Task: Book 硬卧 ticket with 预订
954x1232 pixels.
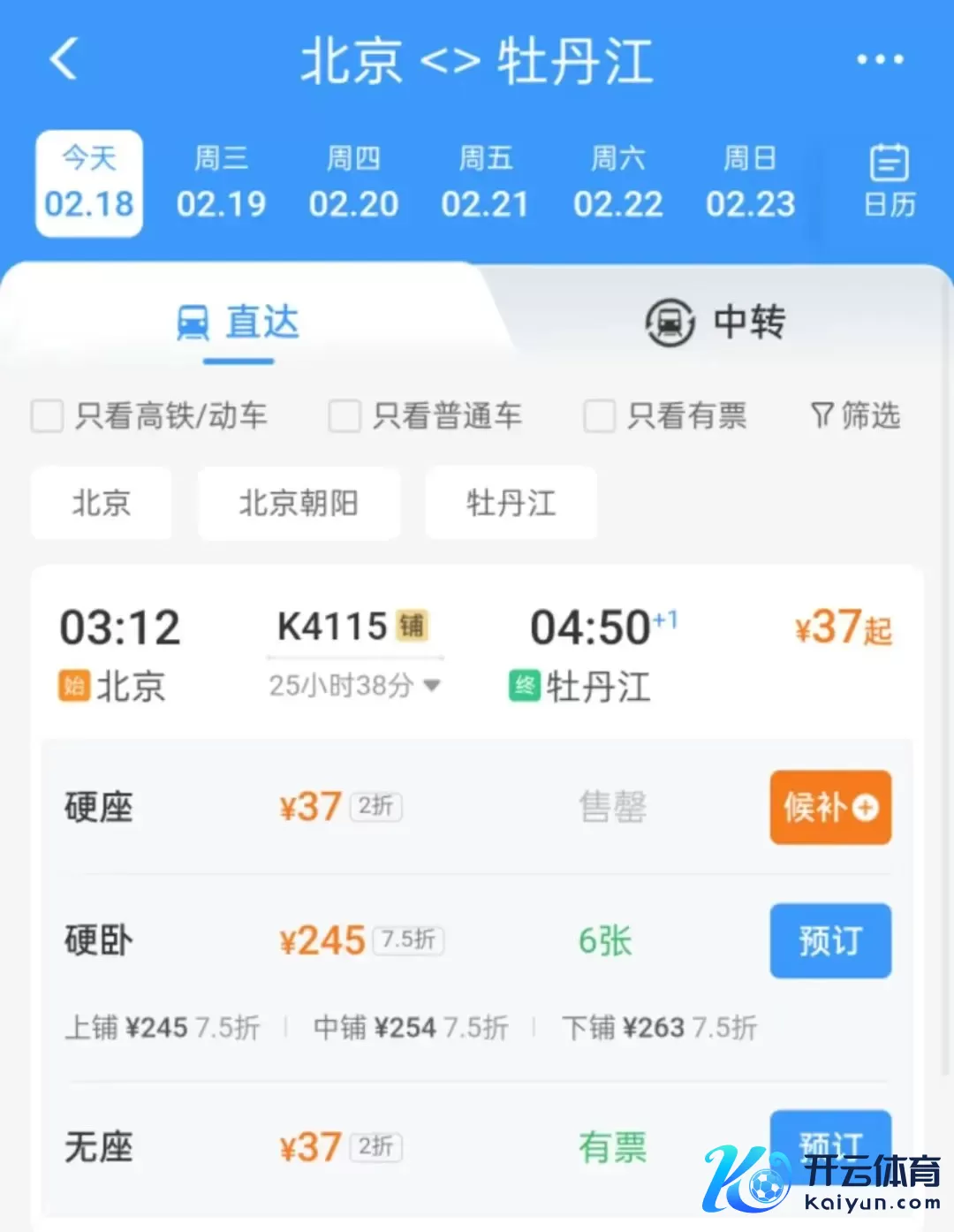Action: pyautogui.click(x=830, y=940)
